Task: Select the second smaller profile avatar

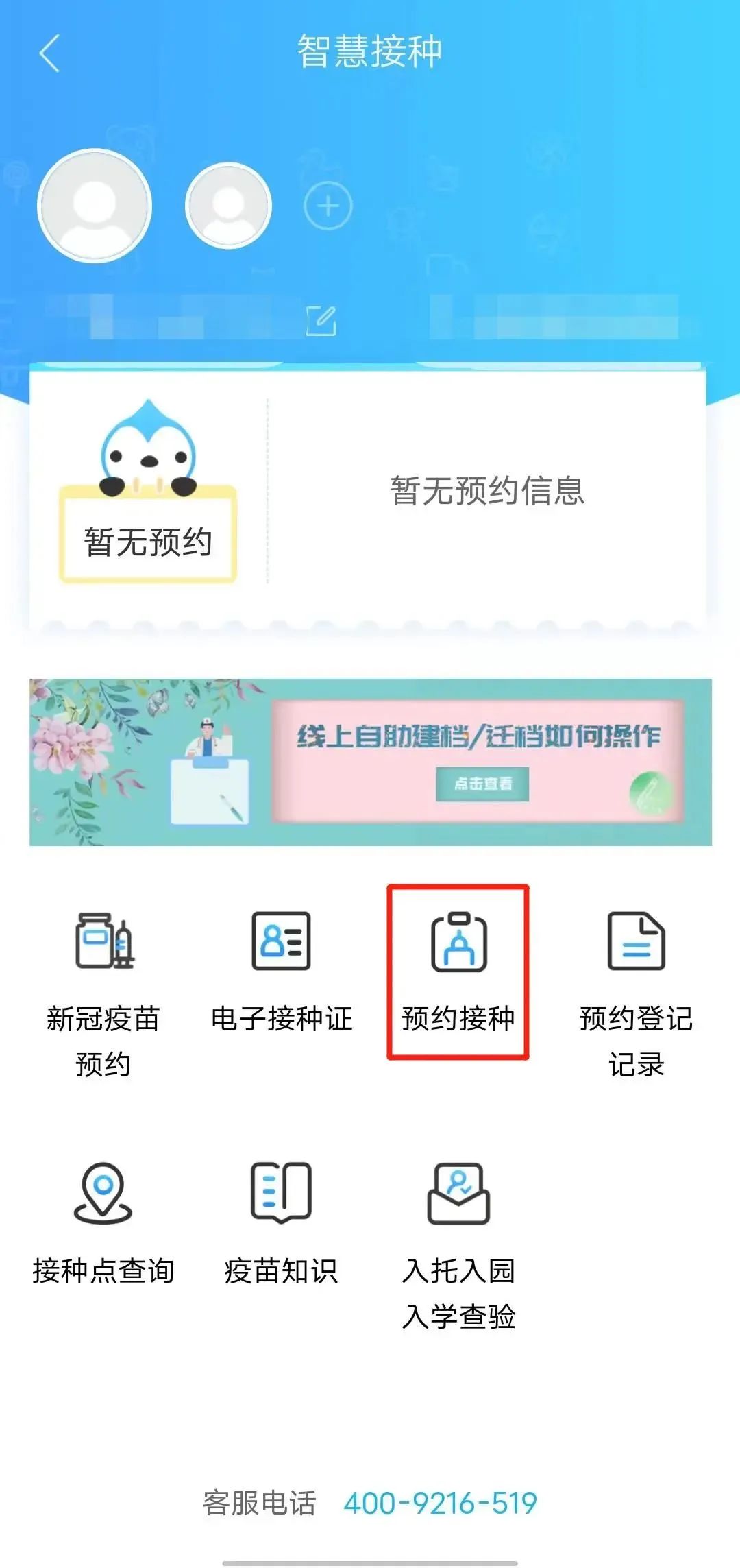Action: coord(228,206)
